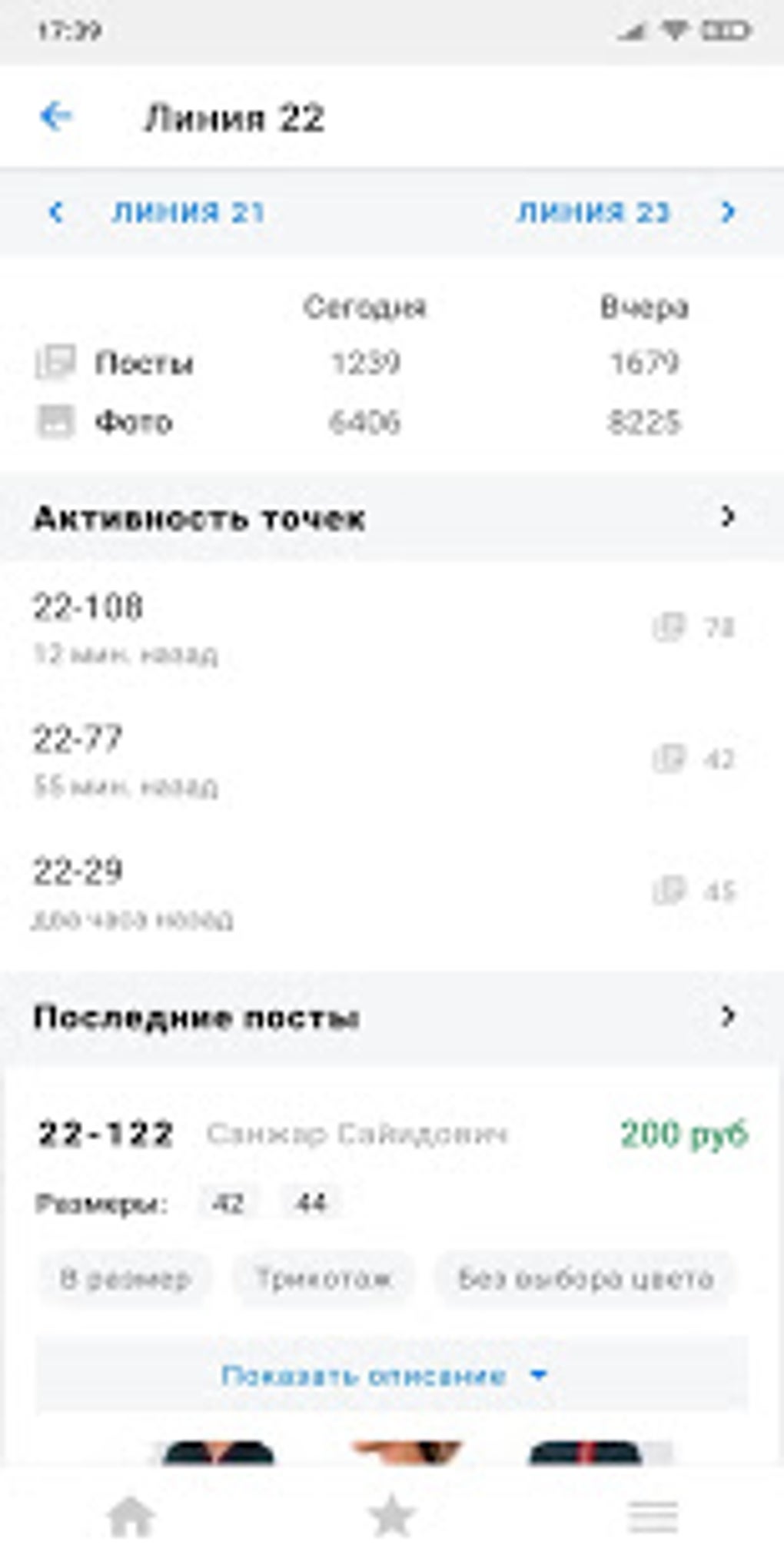The height and width of the screenshot is (1568, 784).
Task: Tap the Трикотаж tag
Action: pos(324,1279)
